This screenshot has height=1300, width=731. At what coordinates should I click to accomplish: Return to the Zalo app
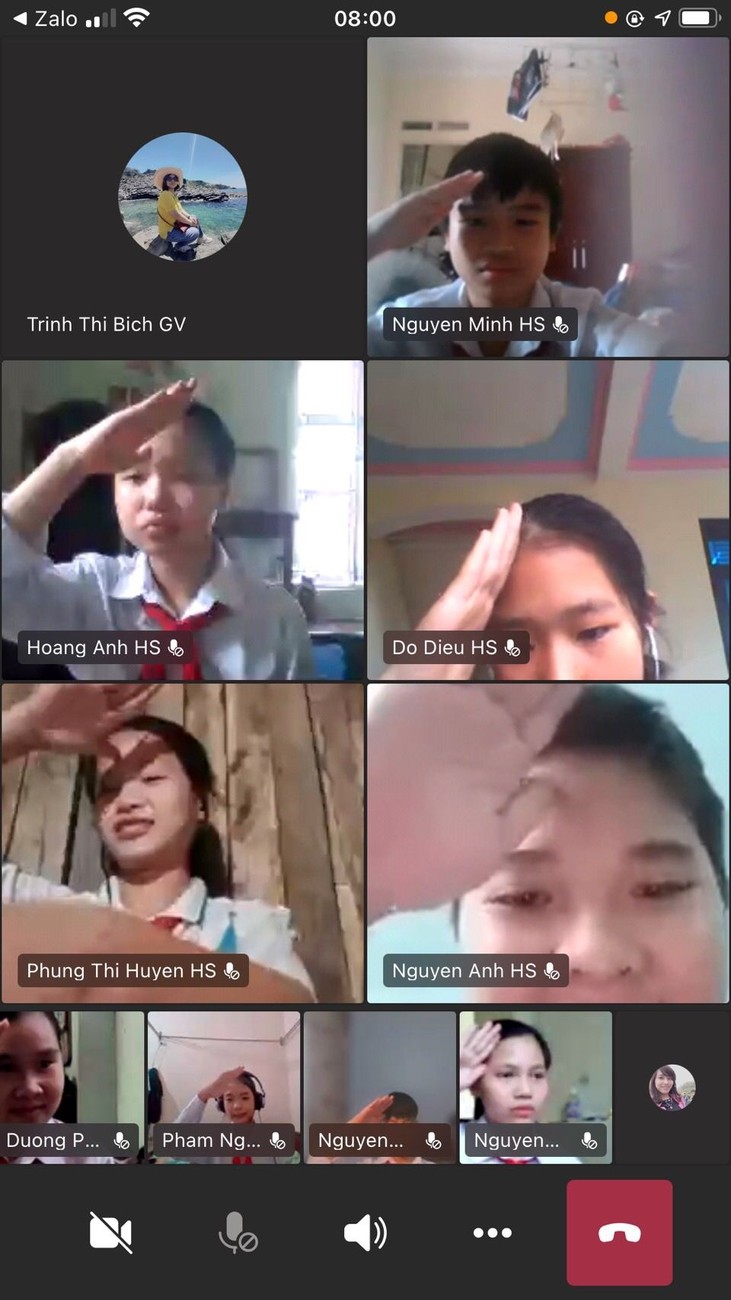(45, 18)
